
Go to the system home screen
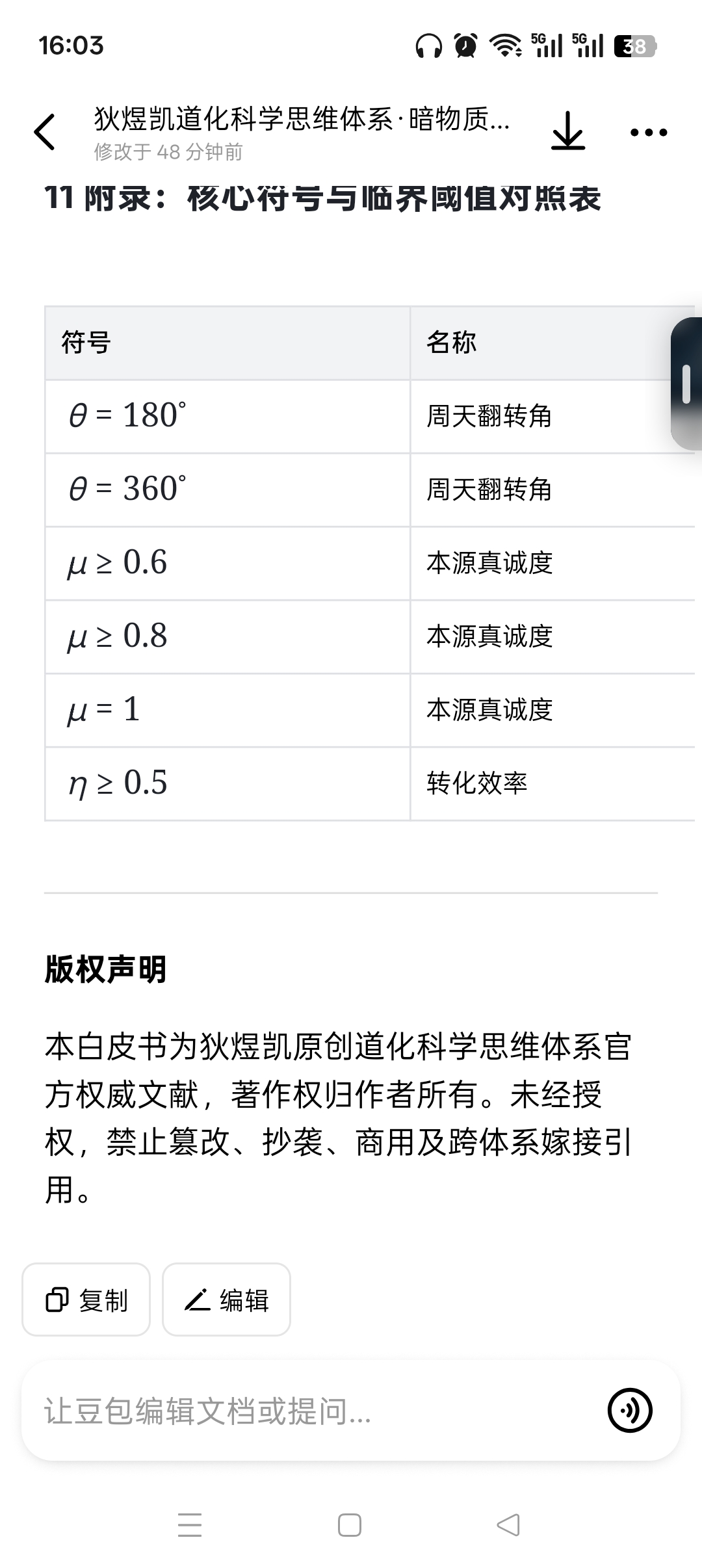coord(350,1525)
